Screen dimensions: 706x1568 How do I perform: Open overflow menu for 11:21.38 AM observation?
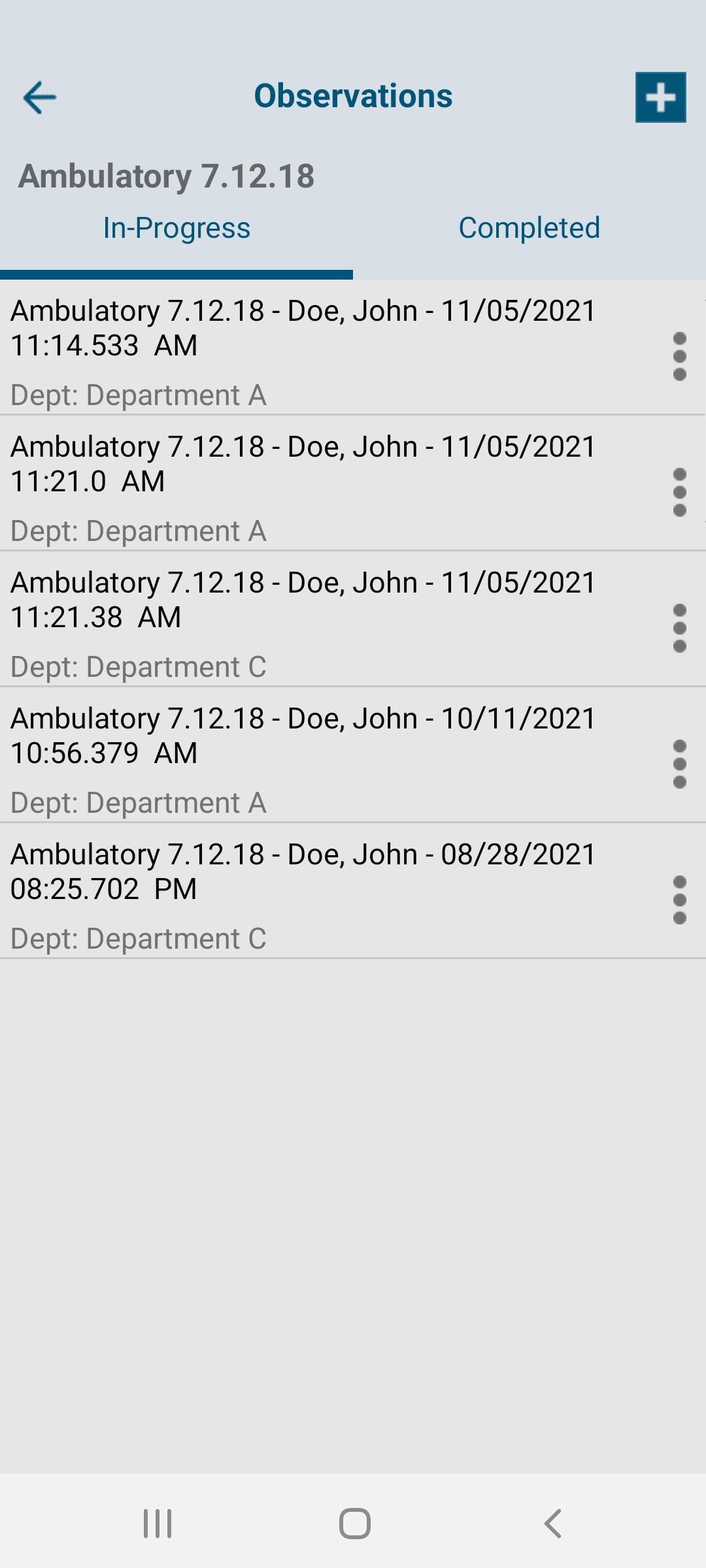click(x=679, y=628)
